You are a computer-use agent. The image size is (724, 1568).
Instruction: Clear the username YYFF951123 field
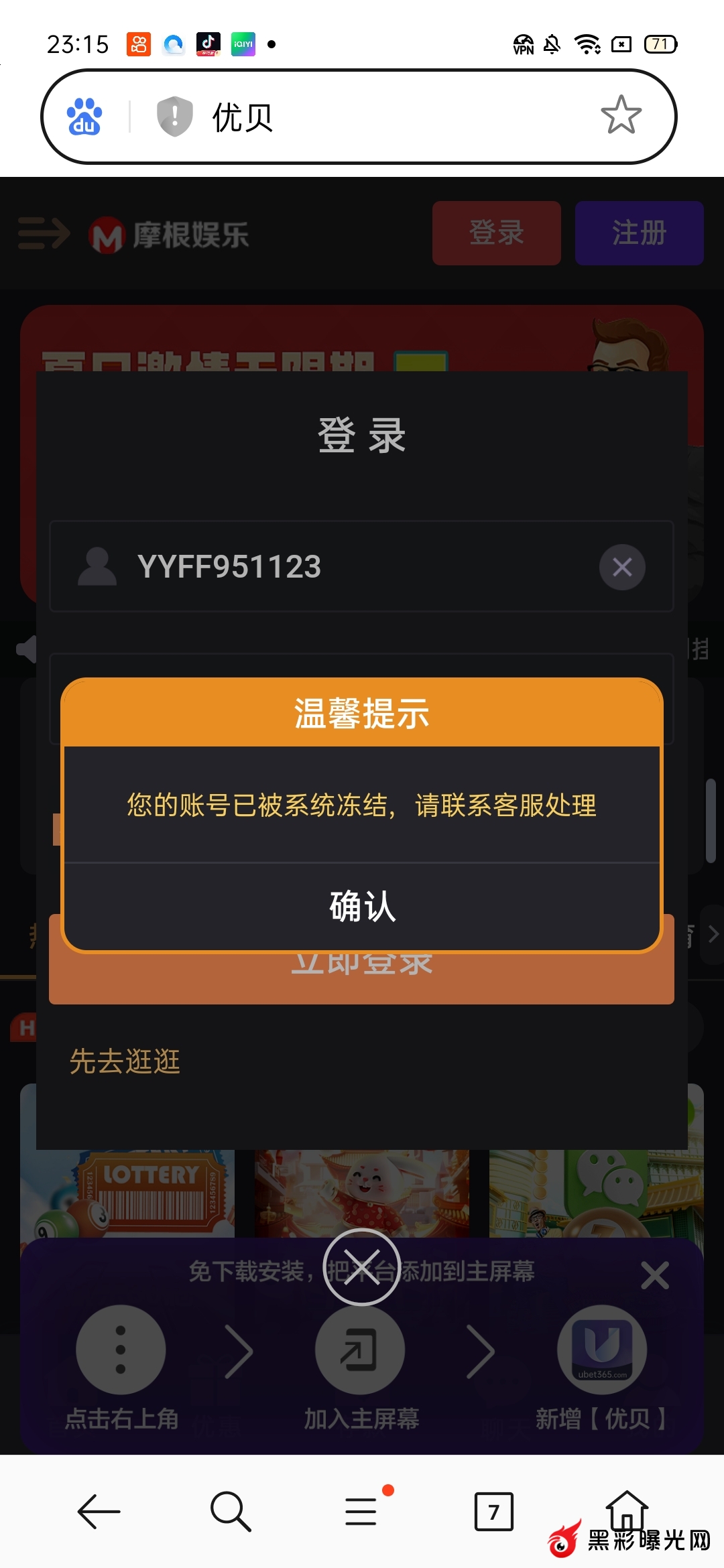[622, 567]
